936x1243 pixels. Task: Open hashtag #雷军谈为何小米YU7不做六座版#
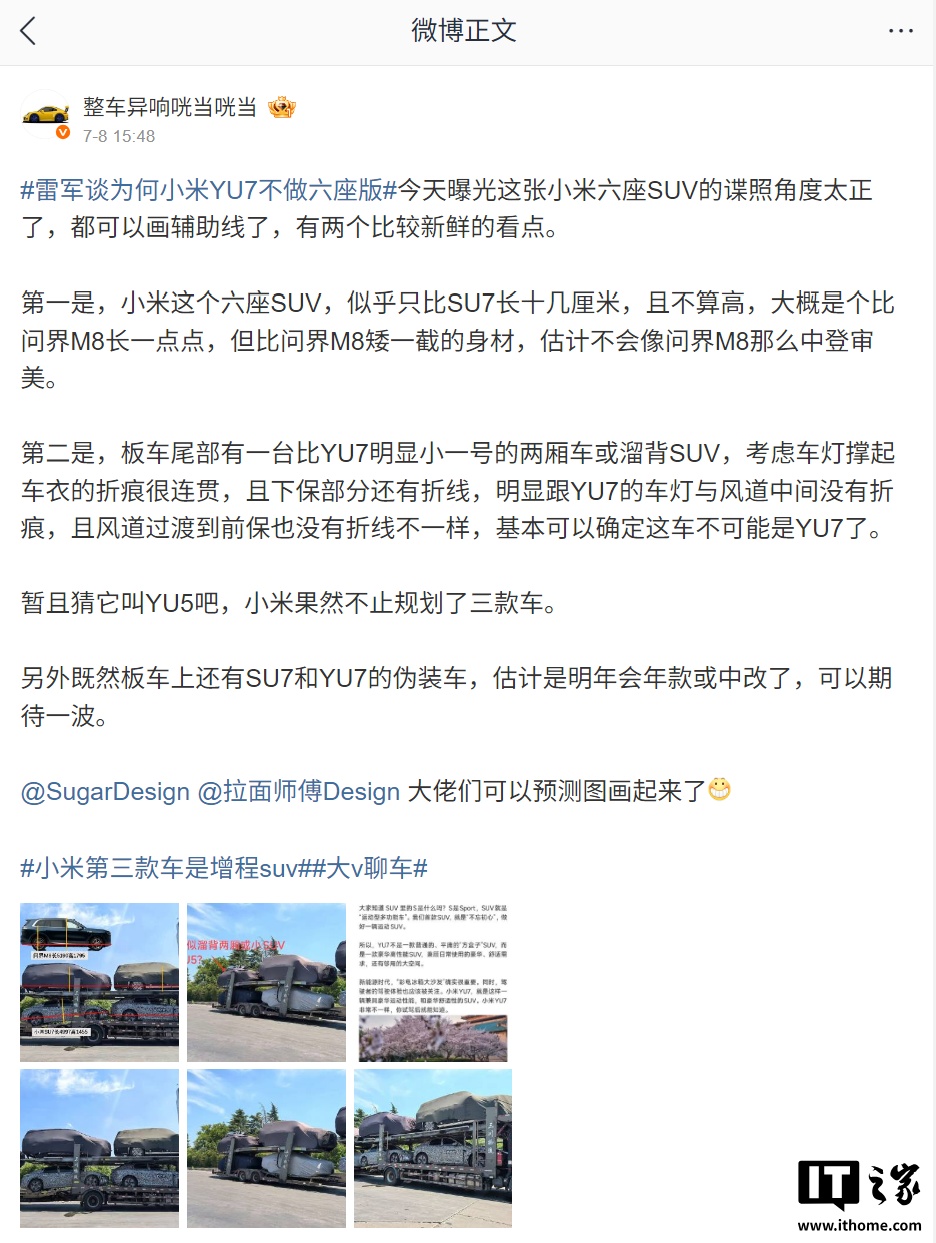coord(208,190)
